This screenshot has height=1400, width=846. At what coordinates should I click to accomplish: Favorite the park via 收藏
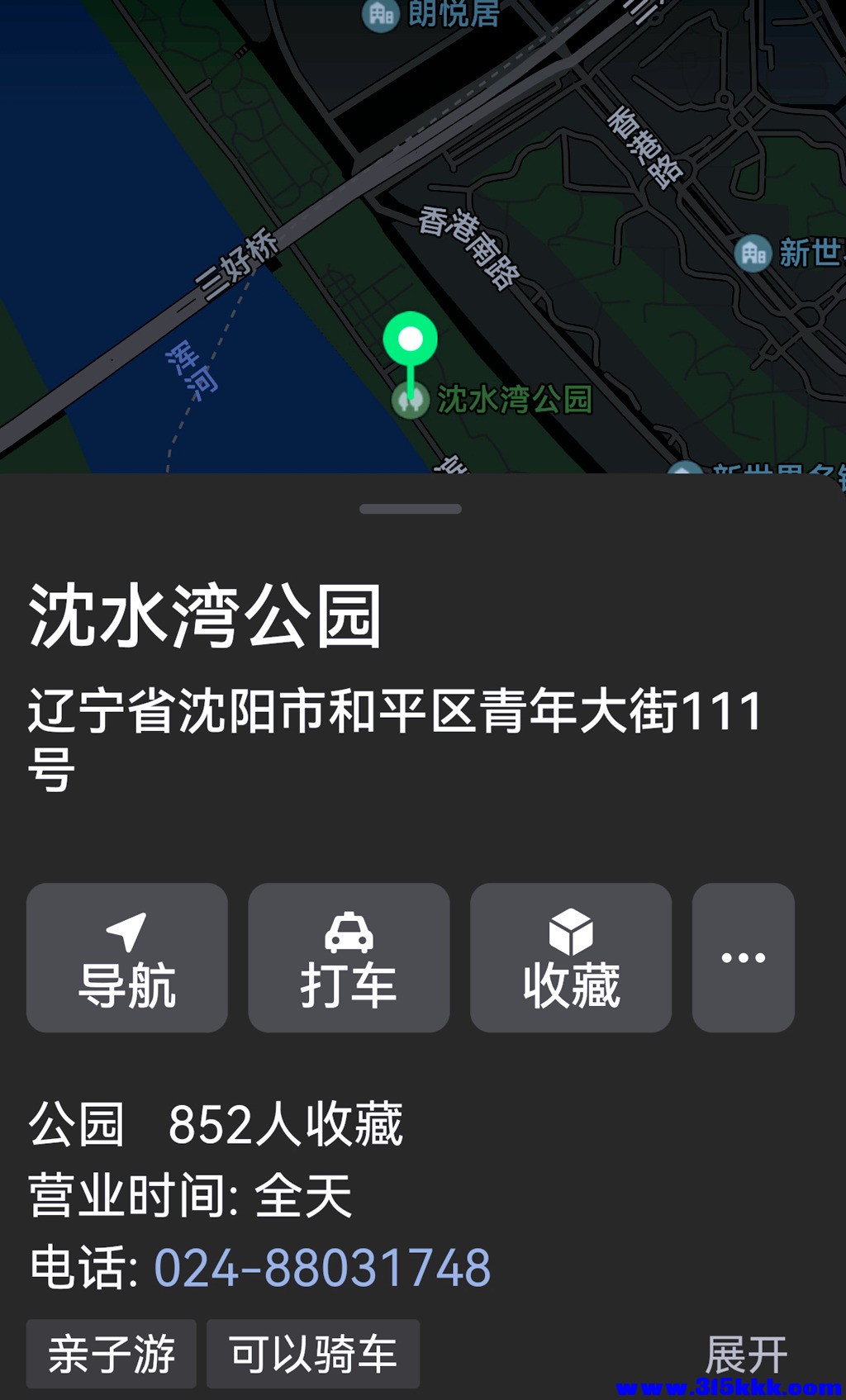point(570,958)
